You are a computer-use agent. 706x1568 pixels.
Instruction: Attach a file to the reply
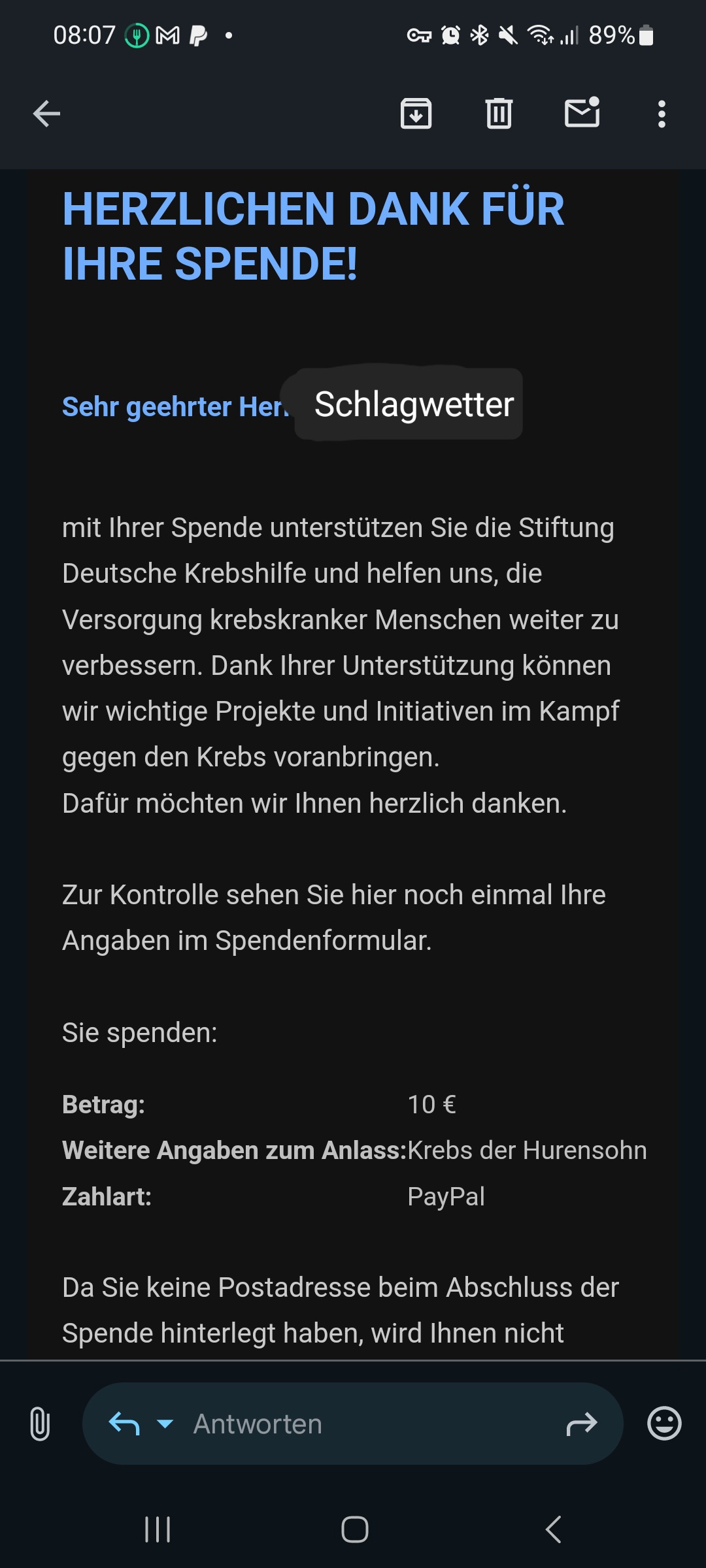(40, 1424)
